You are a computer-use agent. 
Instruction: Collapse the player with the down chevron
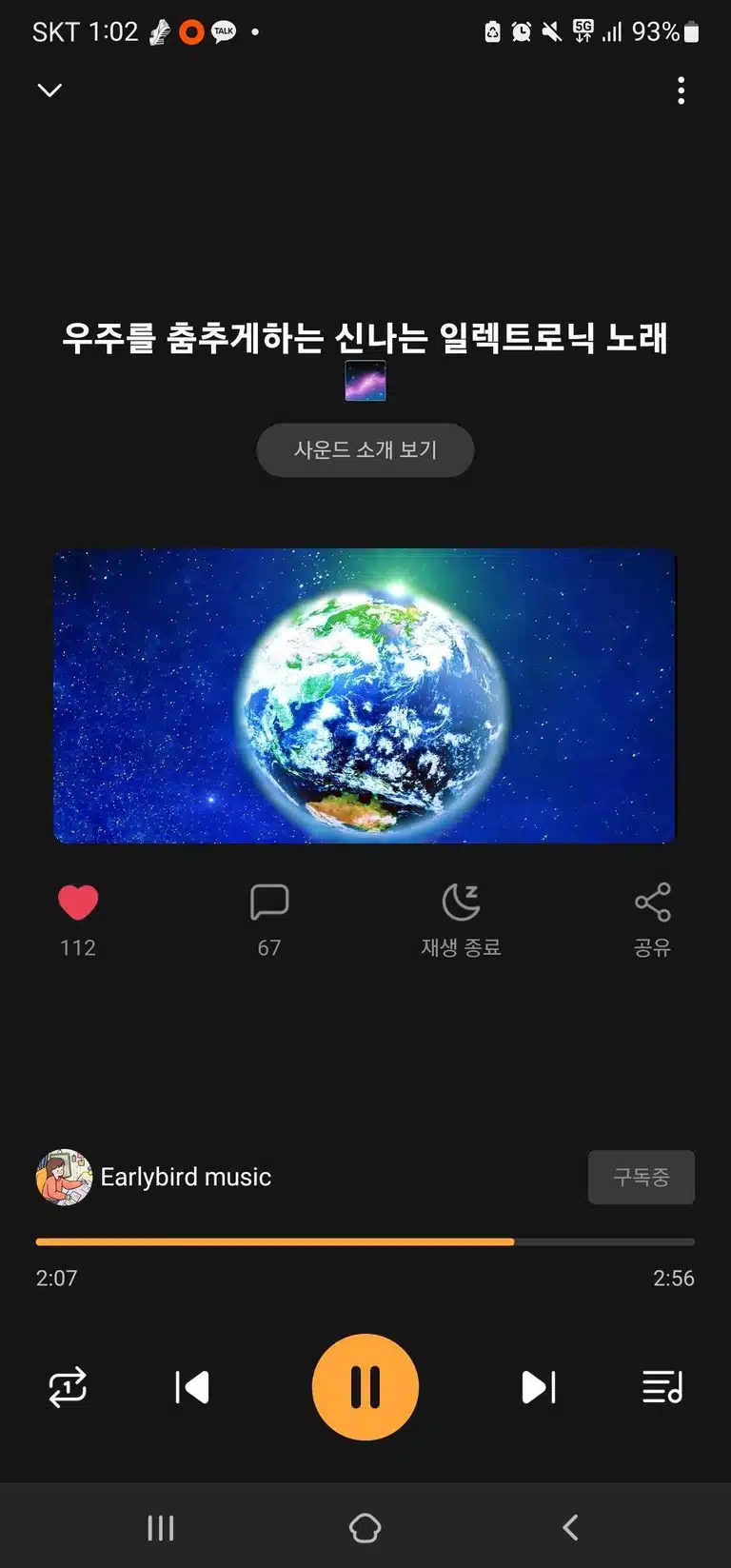click(x=49, y=90)
